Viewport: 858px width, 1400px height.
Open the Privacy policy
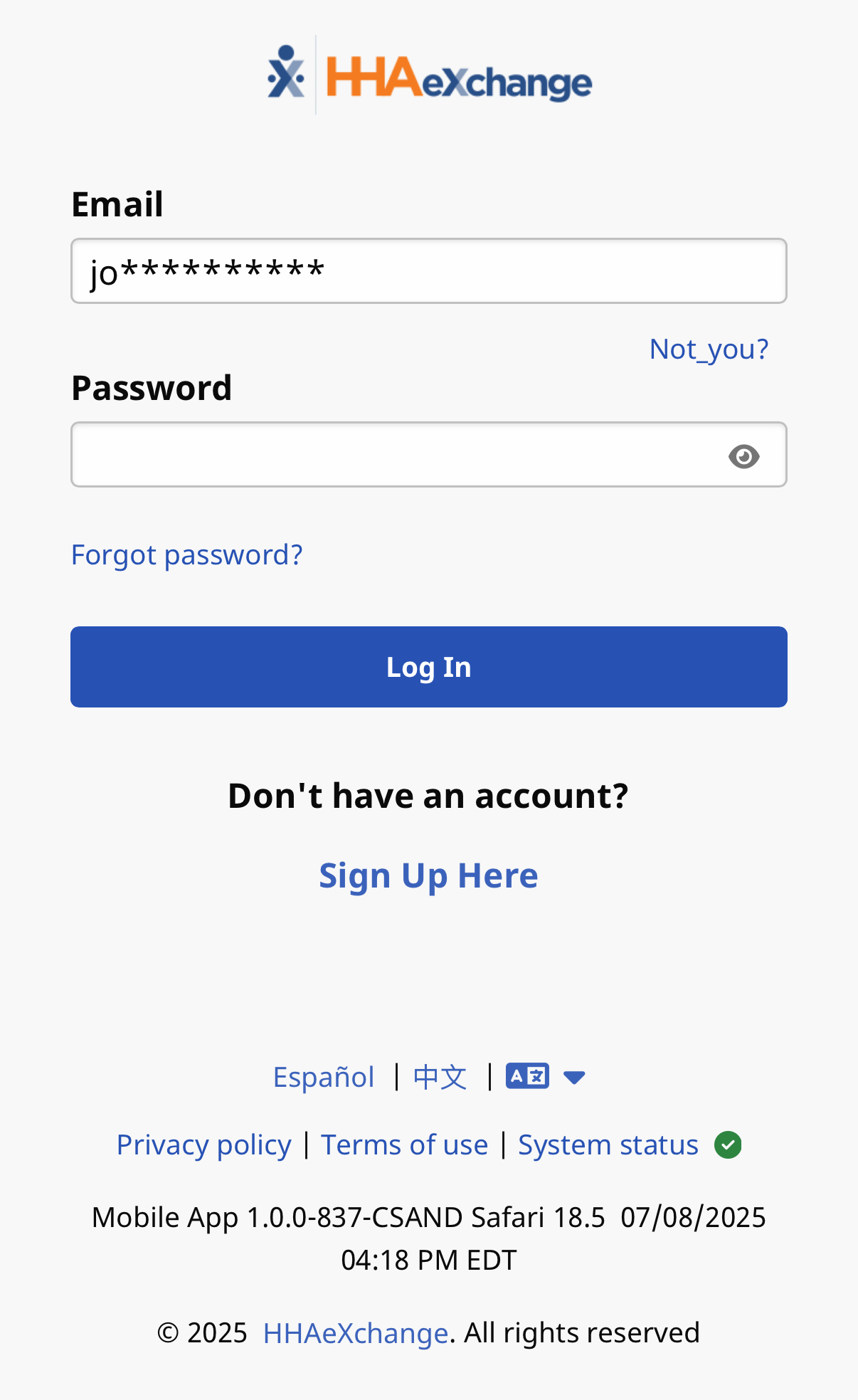[204, 1145]
